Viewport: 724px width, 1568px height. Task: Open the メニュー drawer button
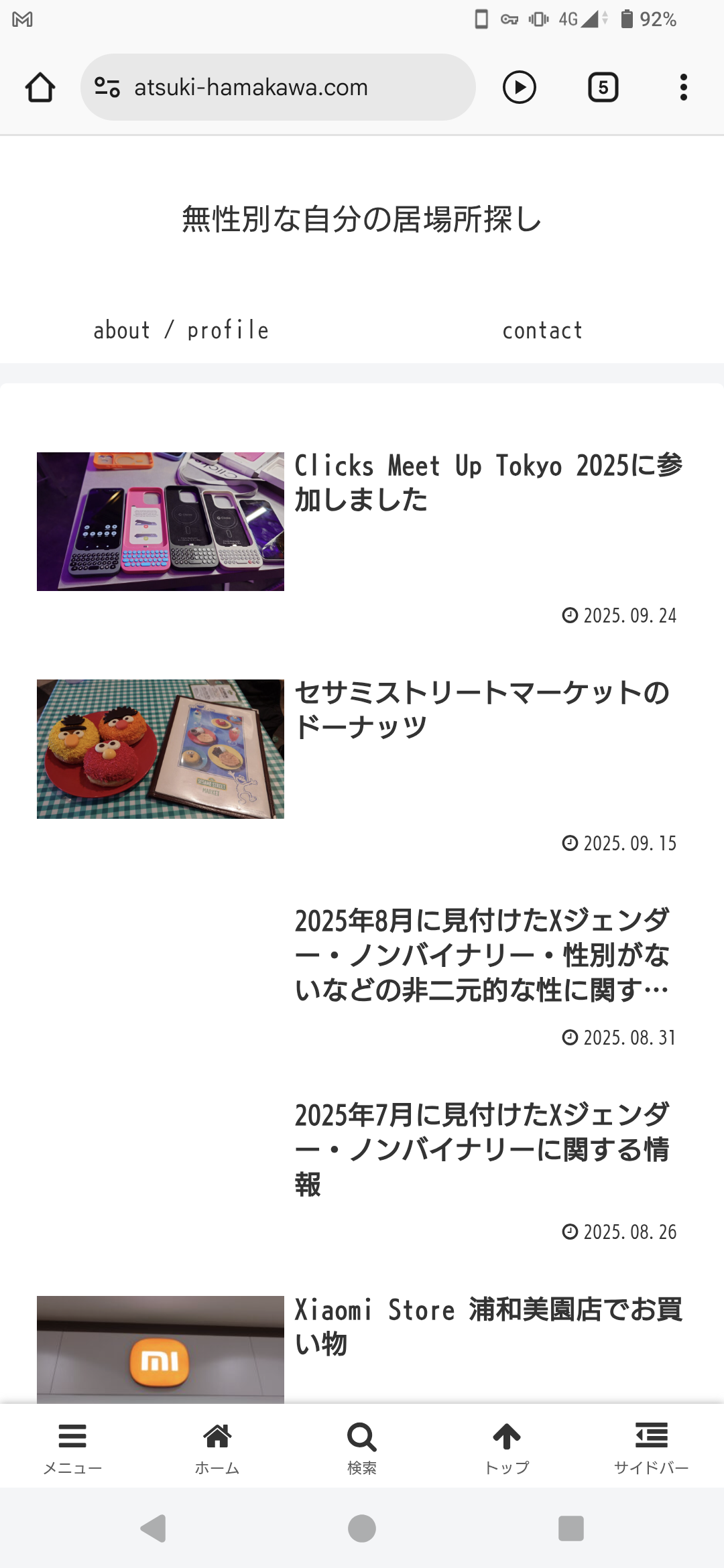coord(72,1447)
